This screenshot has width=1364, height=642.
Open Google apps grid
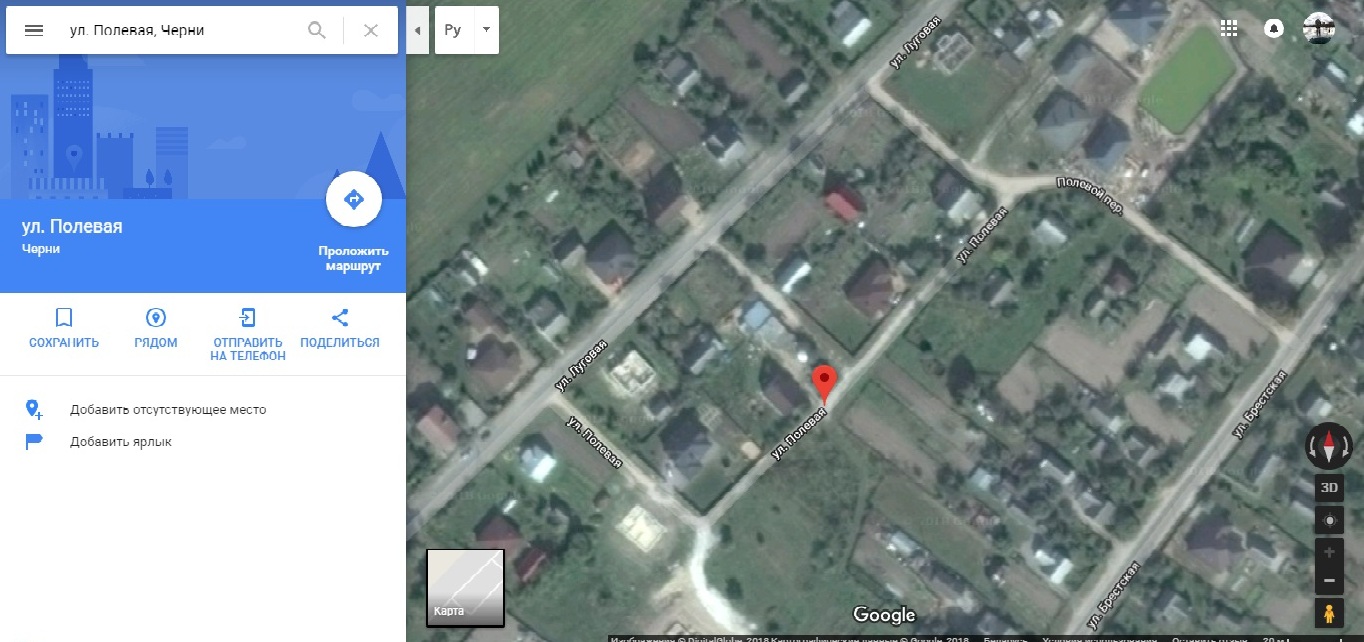click(x=1229, y=29)
